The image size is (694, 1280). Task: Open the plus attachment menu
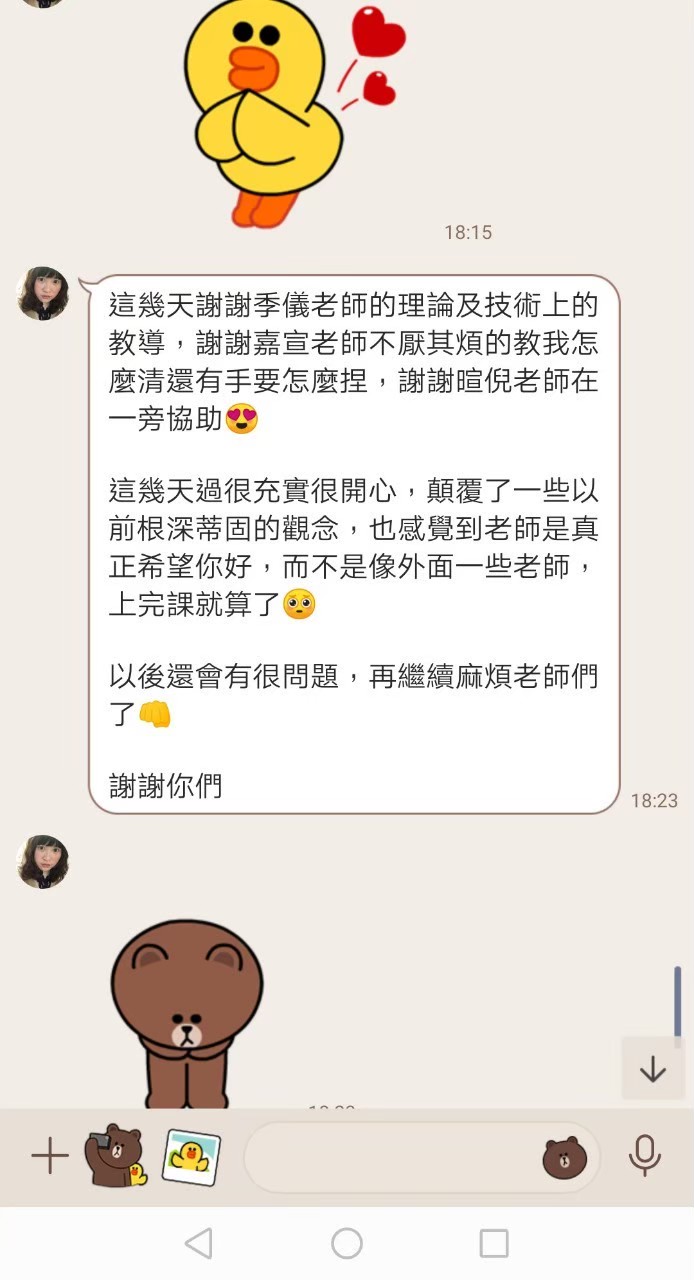point(49,1157)
